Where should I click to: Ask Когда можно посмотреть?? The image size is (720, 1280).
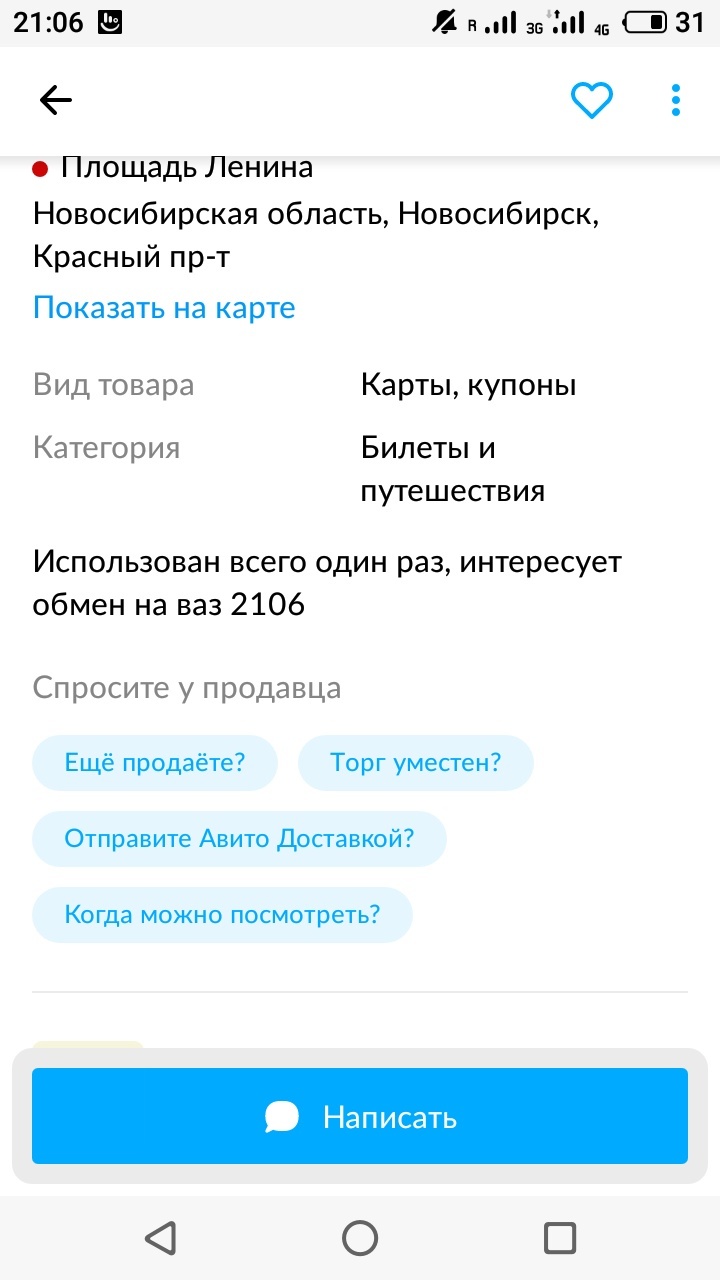222,915
